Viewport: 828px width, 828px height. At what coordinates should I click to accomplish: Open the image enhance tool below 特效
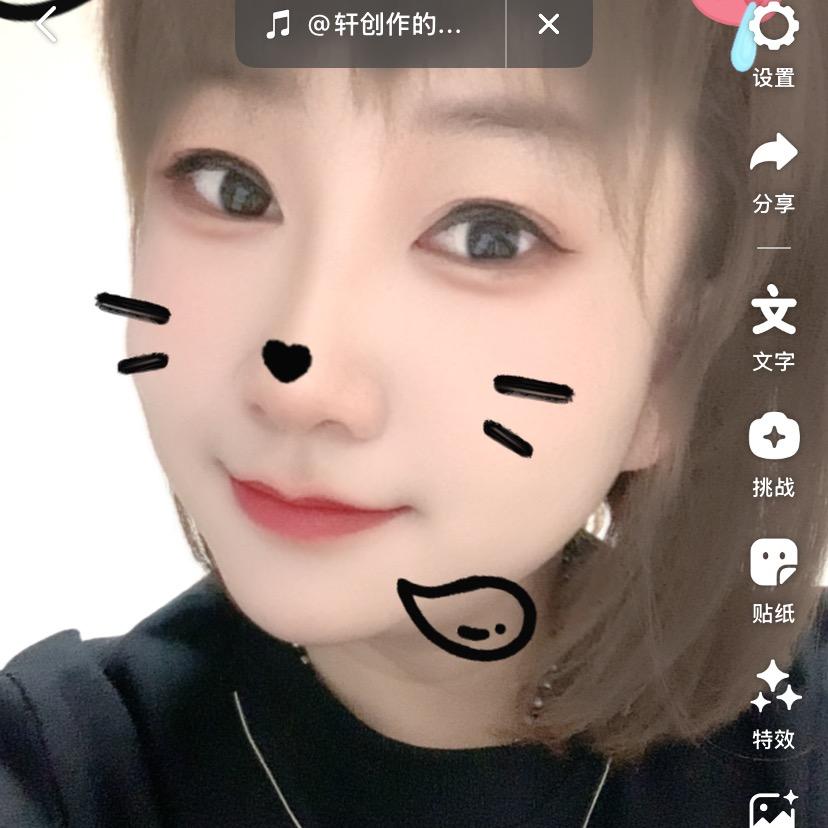[x=773, y=808]
